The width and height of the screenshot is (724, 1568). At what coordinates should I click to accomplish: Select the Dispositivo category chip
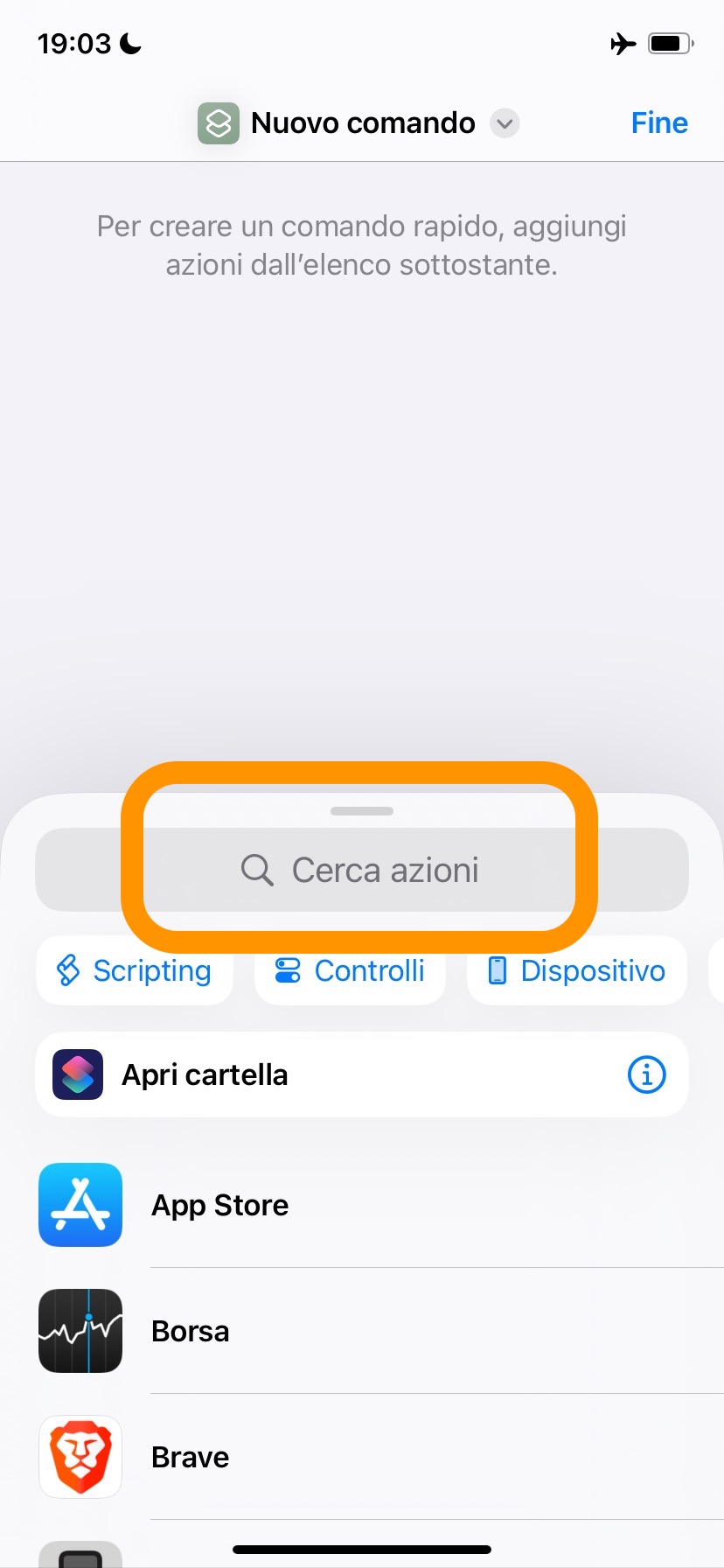click(x=577, y=970)
